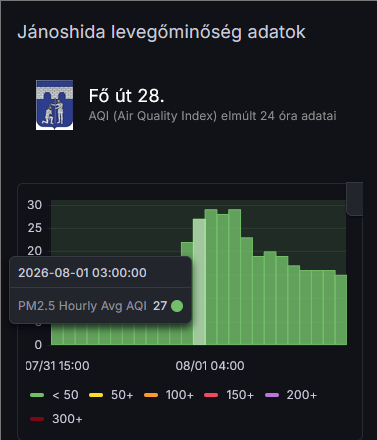Toggle the "100+" legend series
This screenshot has height=440, width=377.
(169, 395)
